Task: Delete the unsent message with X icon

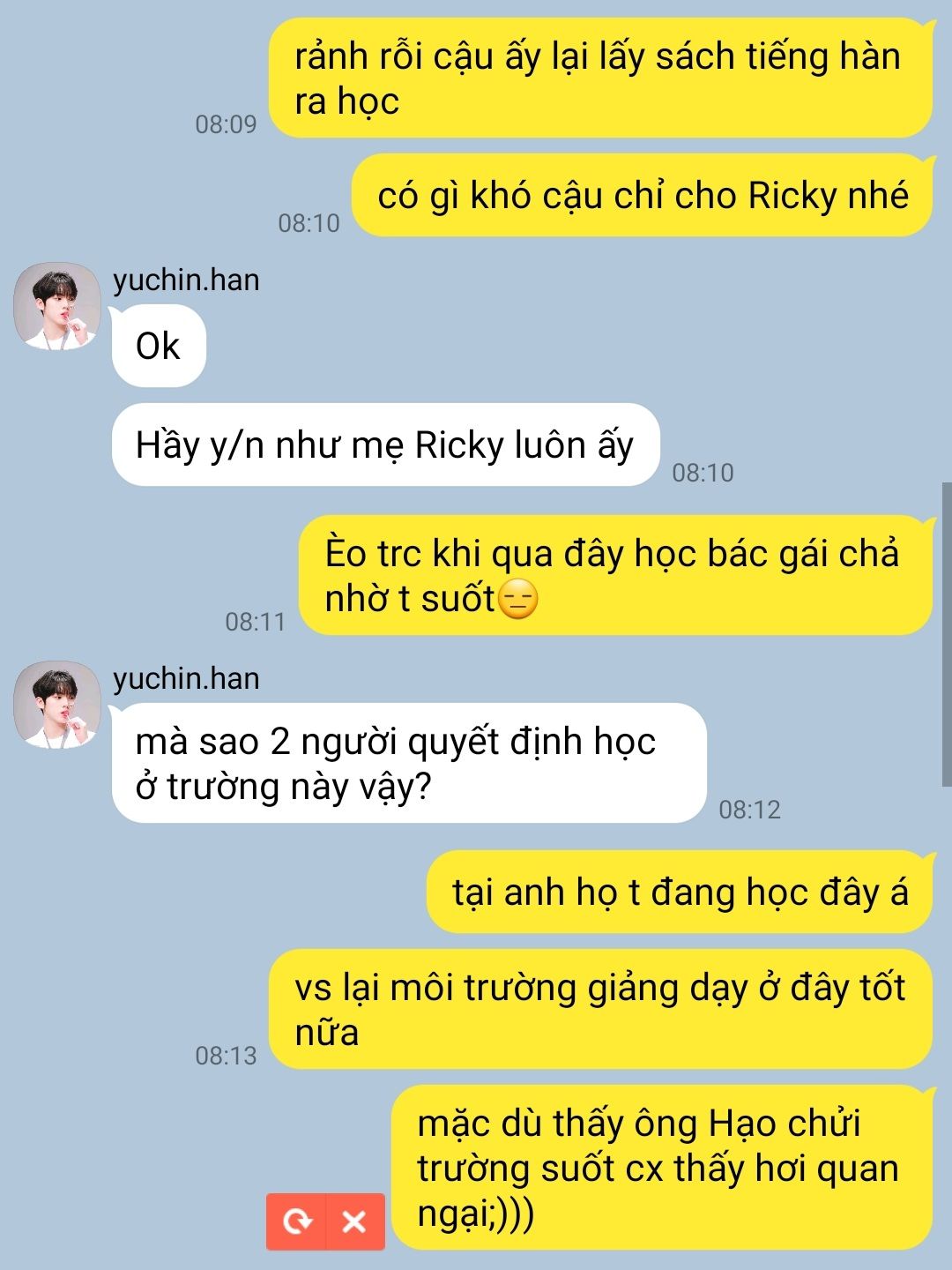Action: point(354,1221)
